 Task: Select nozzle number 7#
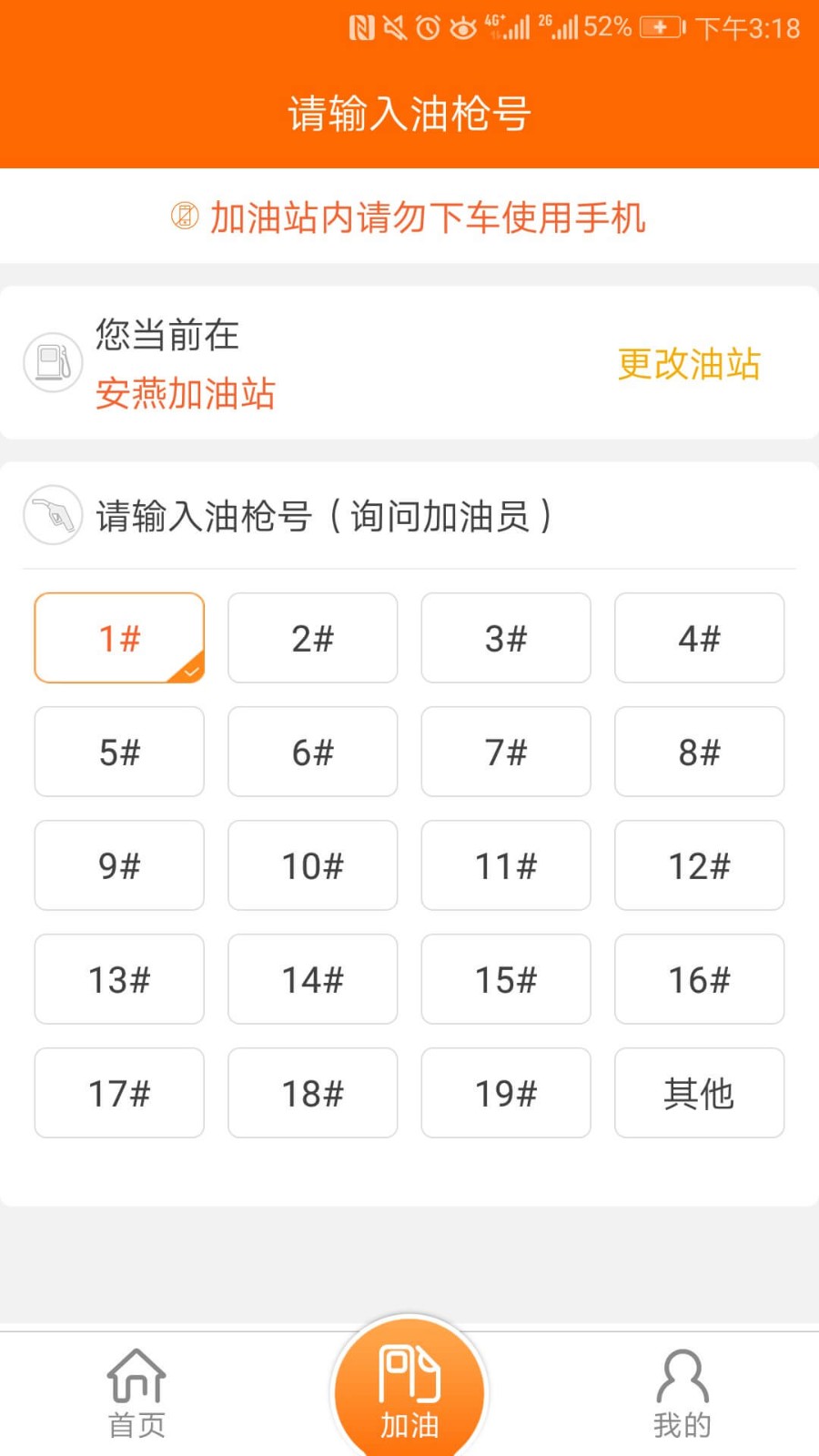pyautogui.click(x=506, y=753)
